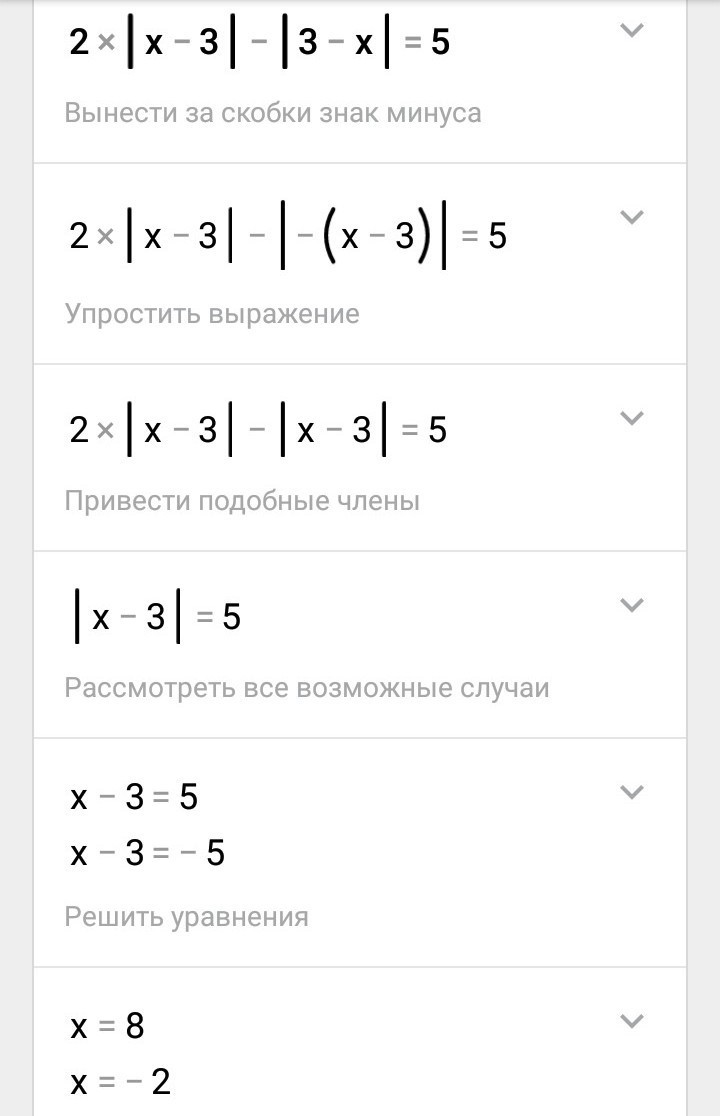The height and width of the screenshot is (1116, 720).
Task: Expand the step 'Привести подобные члены'
Action: tap(631, 418)
